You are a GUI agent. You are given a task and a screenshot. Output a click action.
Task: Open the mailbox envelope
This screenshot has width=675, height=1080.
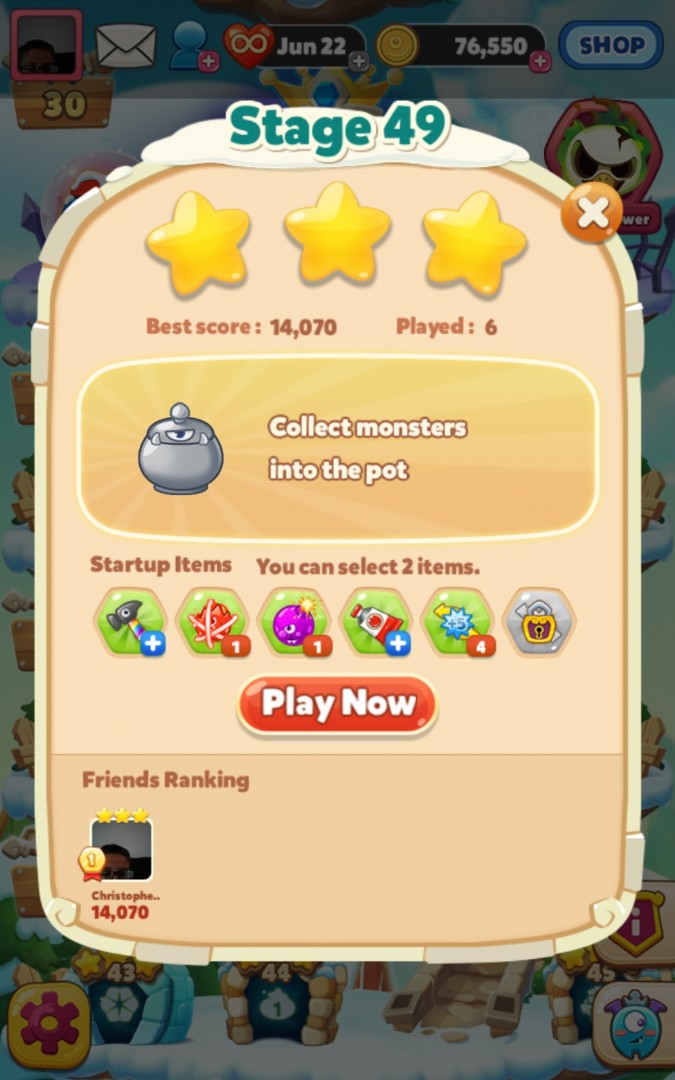[x=126, y=45]
